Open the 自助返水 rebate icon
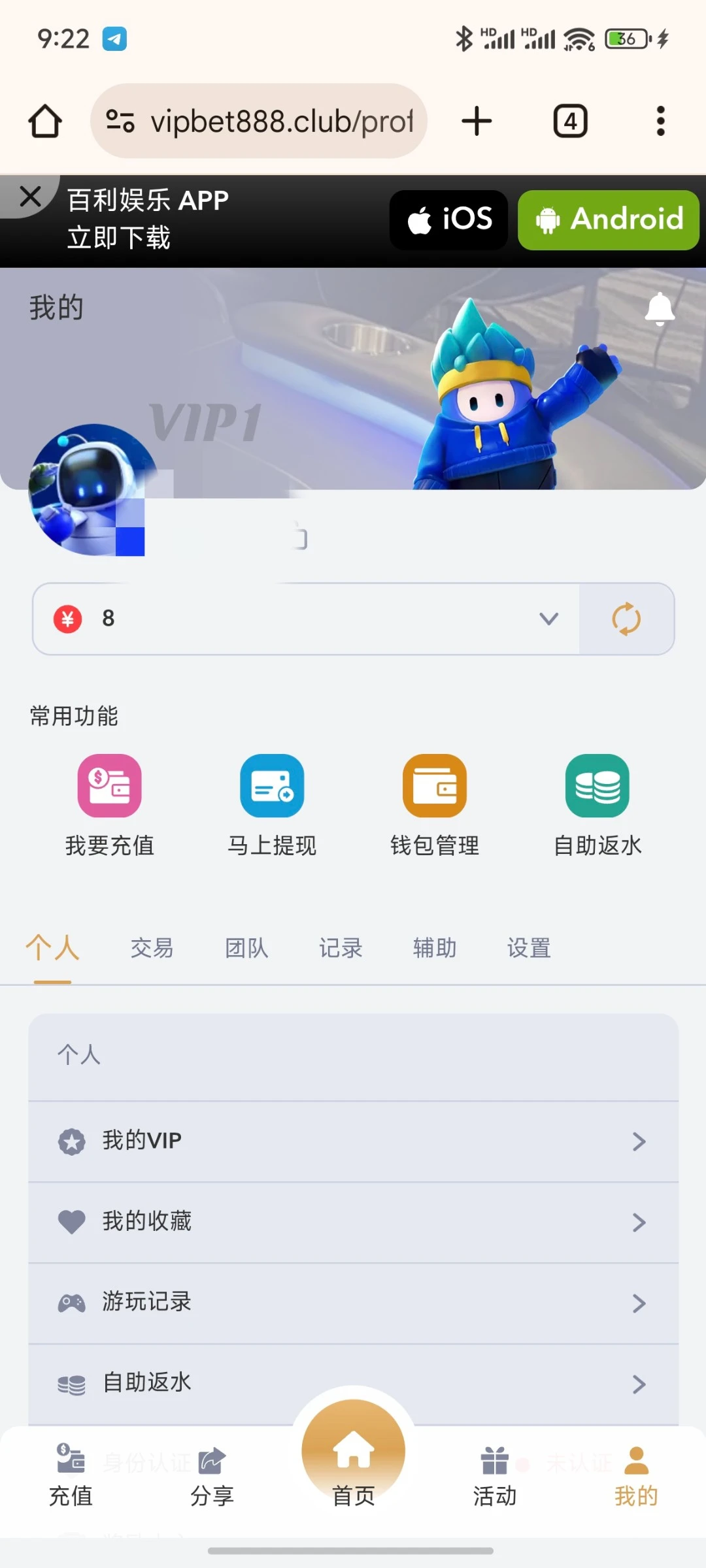 coord(597,786)
